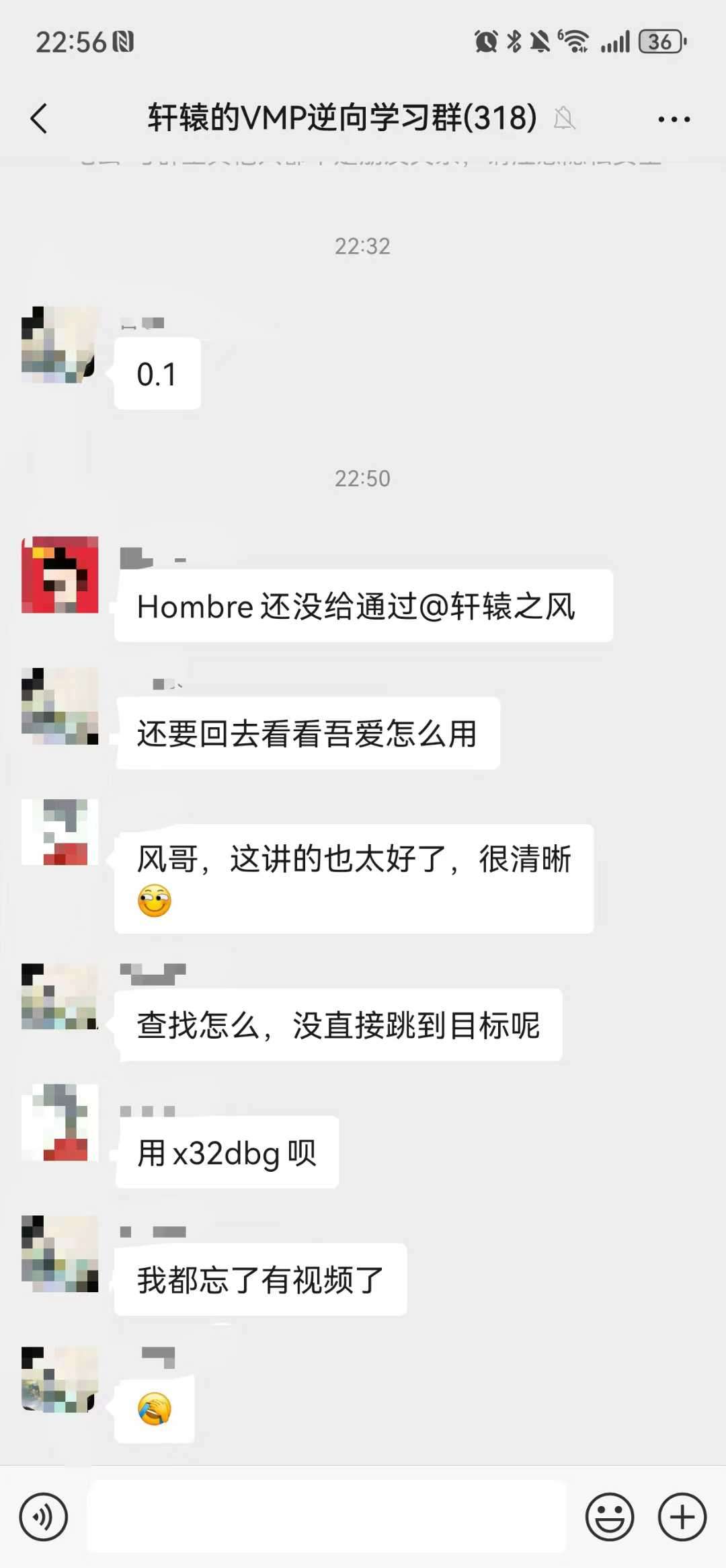The width and height of the screenshot is (726, 1568).
Task: Switch to voice message input
Action: [44, 1517]
